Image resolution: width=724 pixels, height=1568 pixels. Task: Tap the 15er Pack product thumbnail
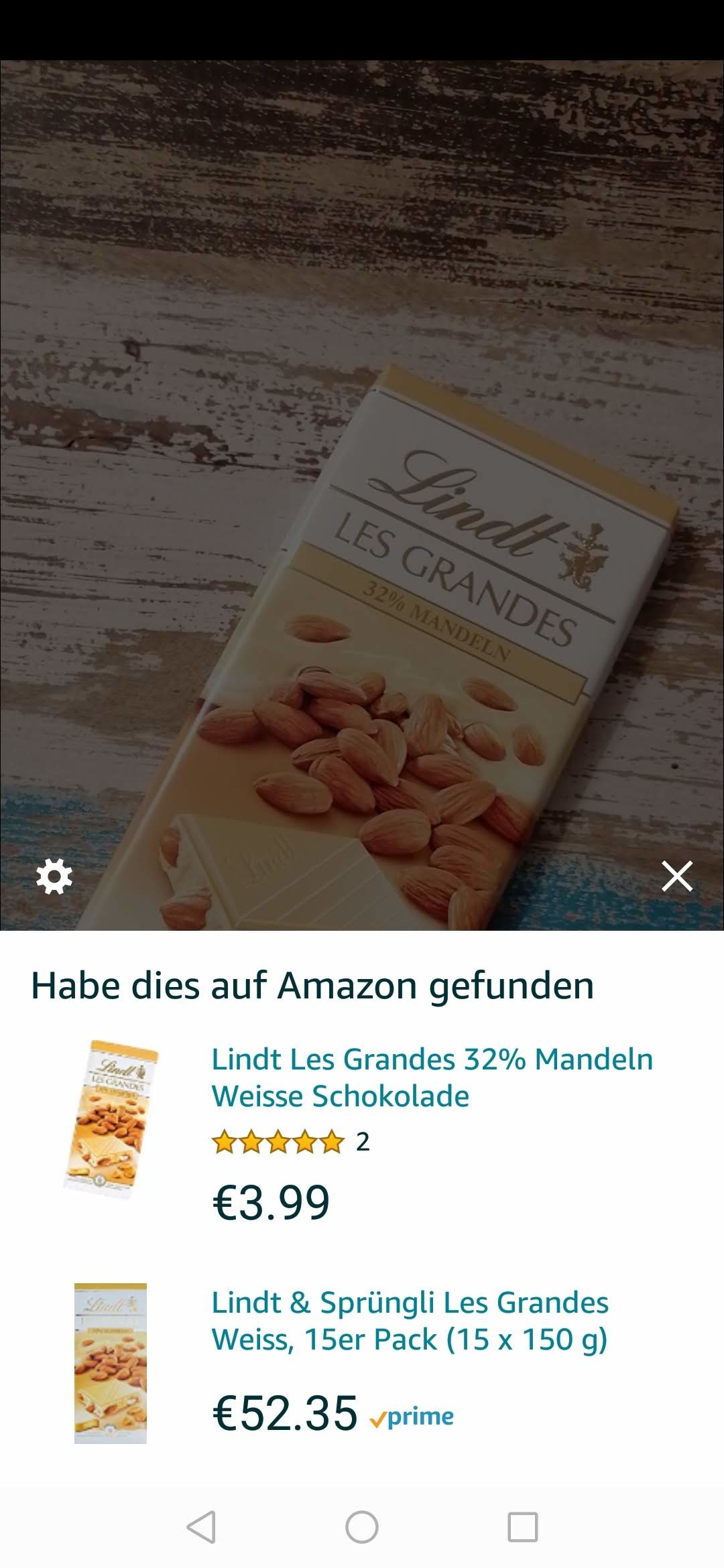point(111,1363)
